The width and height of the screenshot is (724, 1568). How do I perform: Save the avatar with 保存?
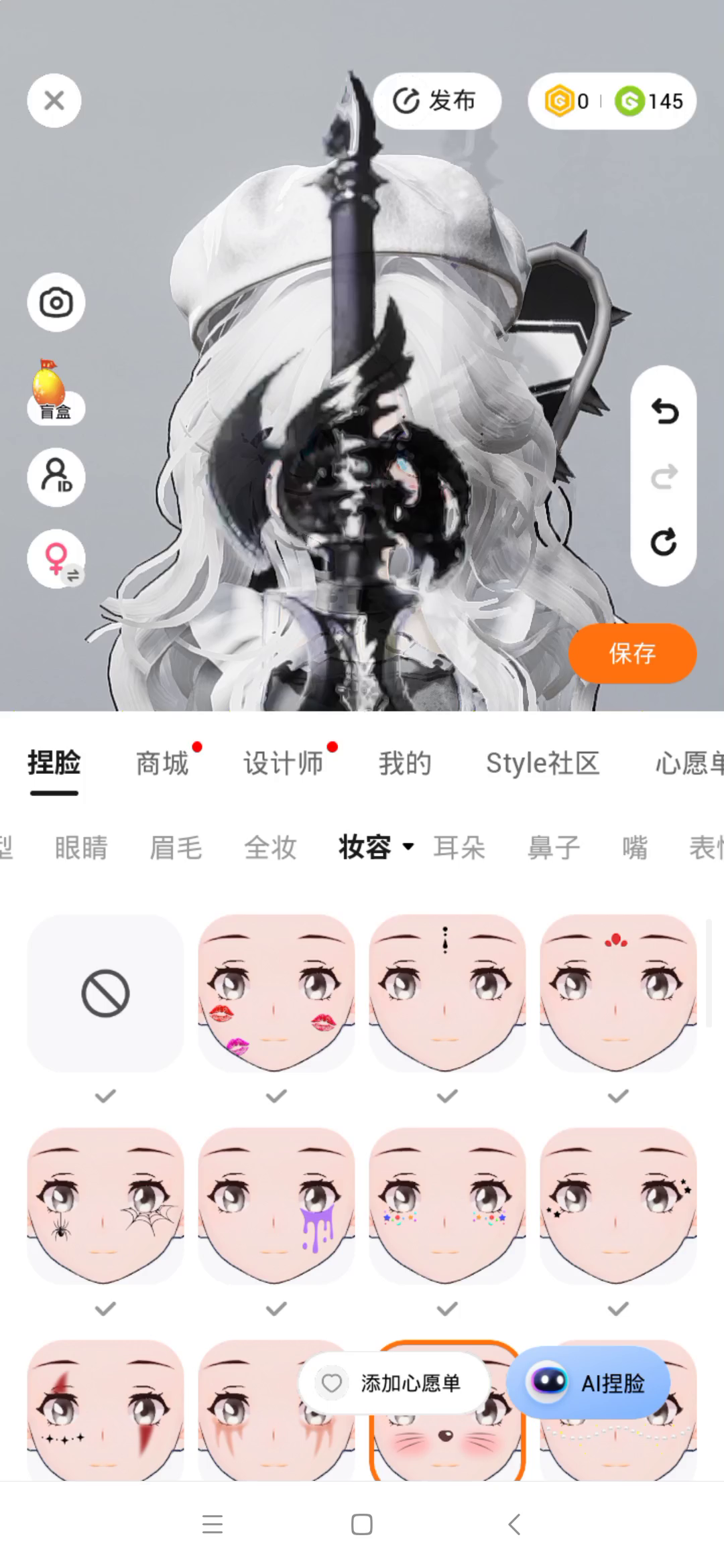click(632, 653)
